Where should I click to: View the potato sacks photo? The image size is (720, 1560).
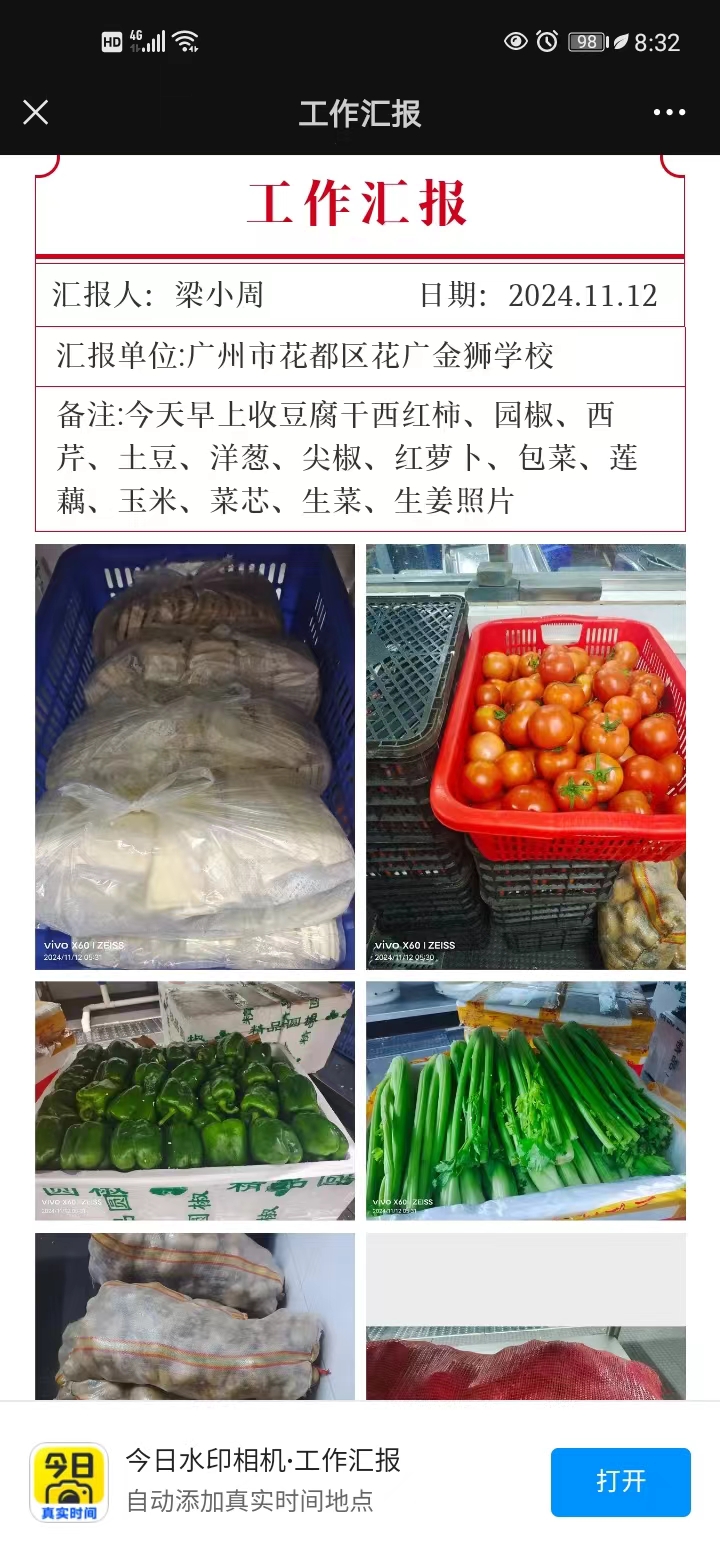click(195, 1316)
